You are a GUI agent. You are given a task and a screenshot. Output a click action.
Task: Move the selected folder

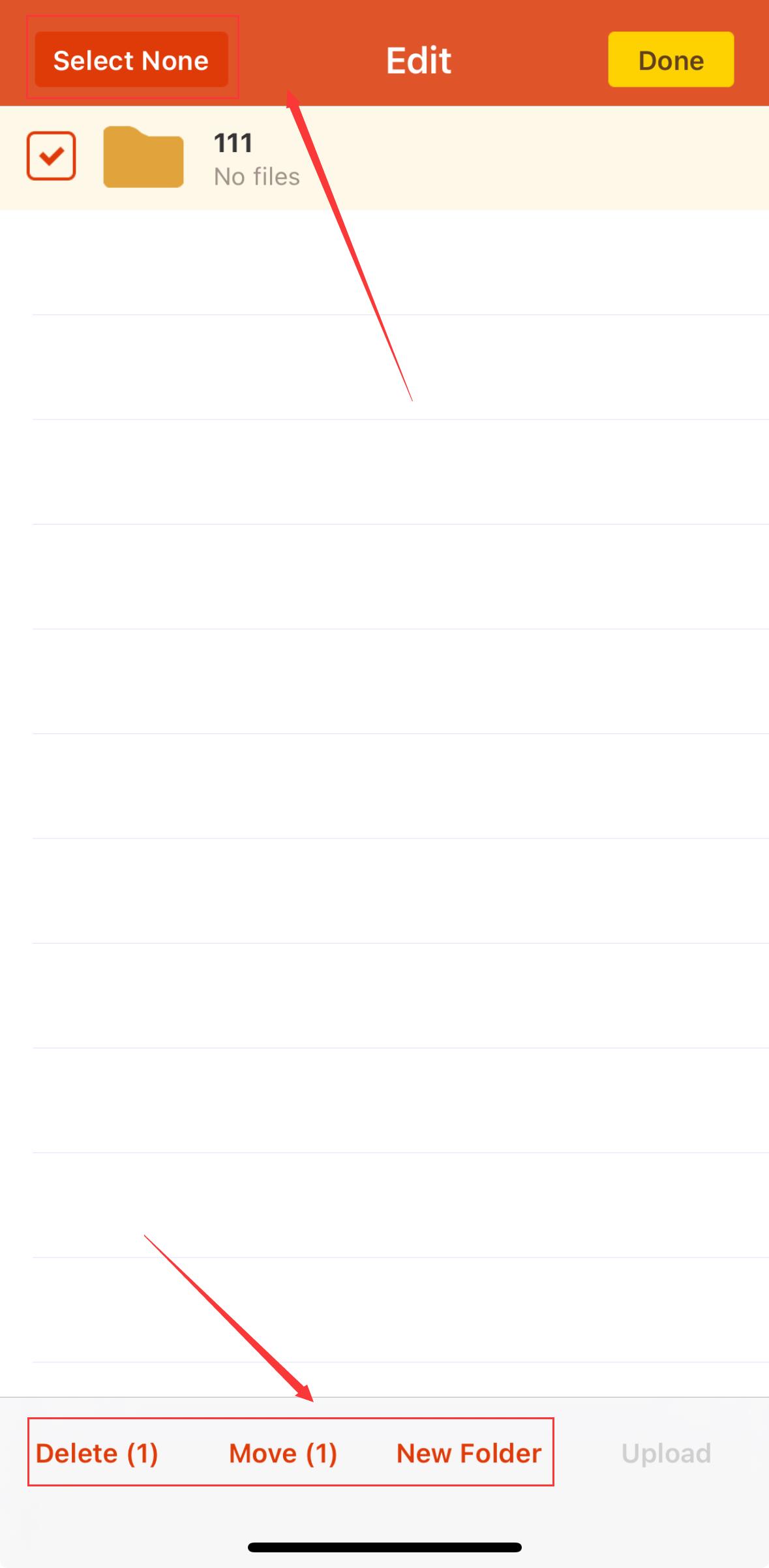coord(282,1453)
